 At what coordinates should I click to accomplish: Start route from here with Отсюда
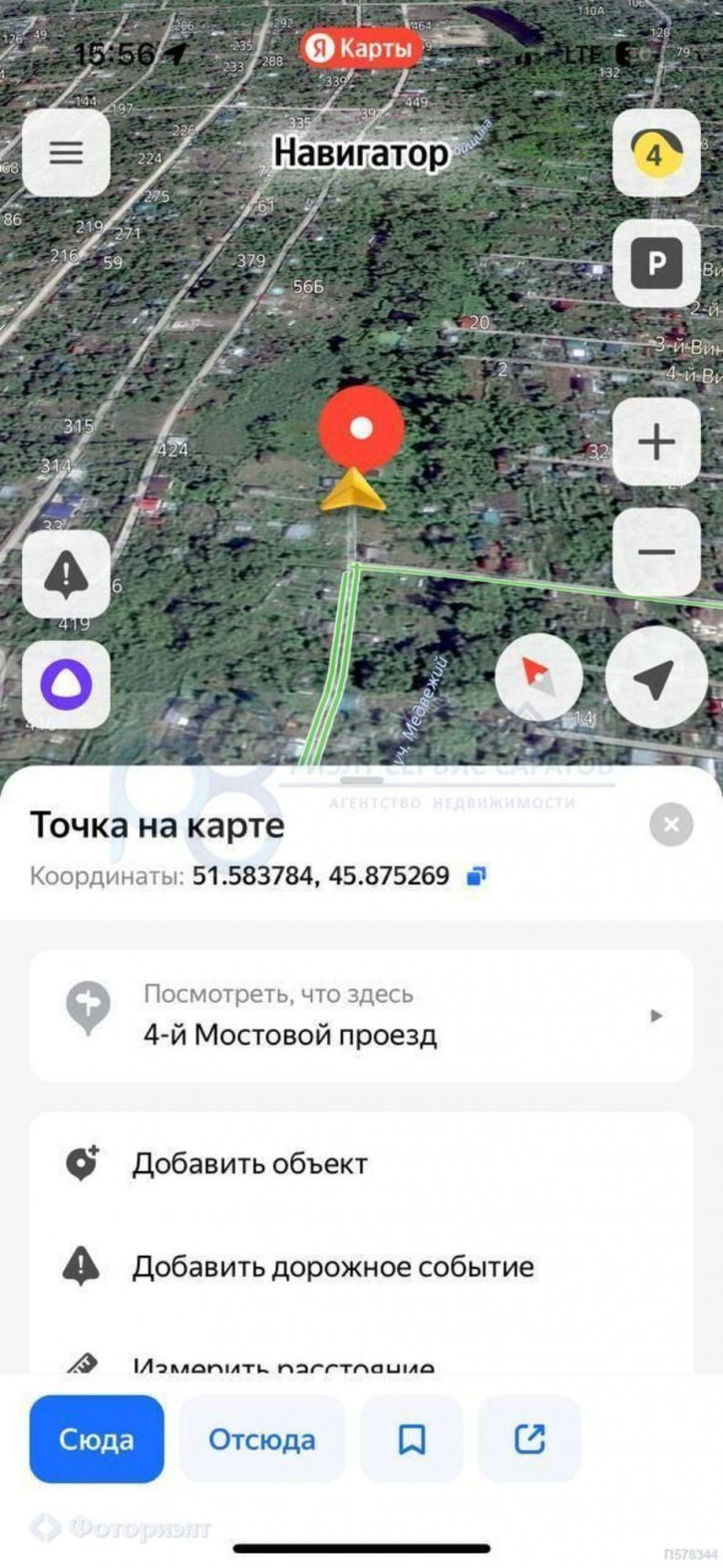(x=261, y=1438)
